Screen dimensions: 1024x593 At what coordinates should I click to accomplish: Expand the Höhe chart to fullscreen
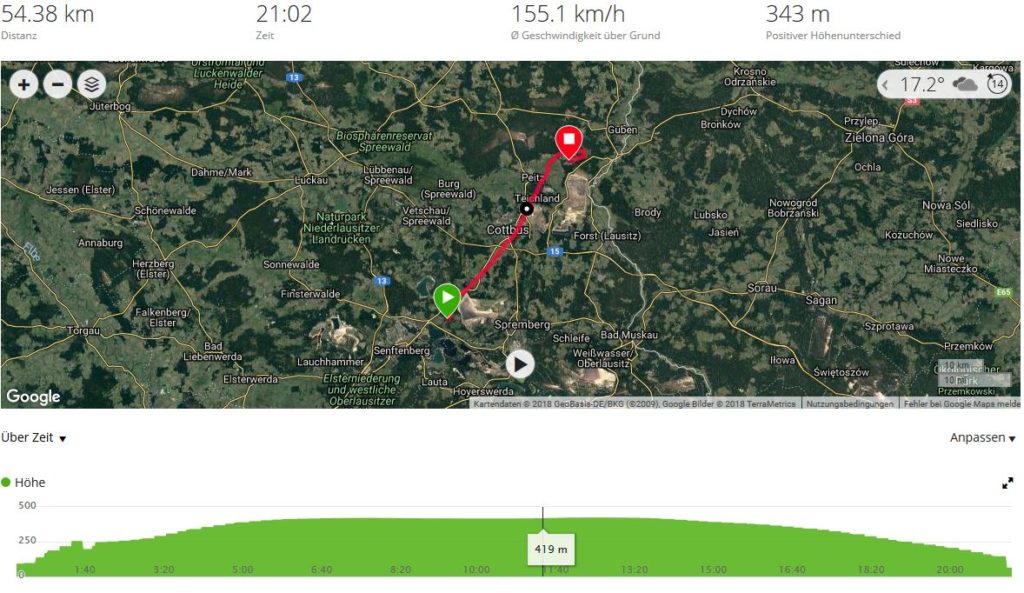1007,483
